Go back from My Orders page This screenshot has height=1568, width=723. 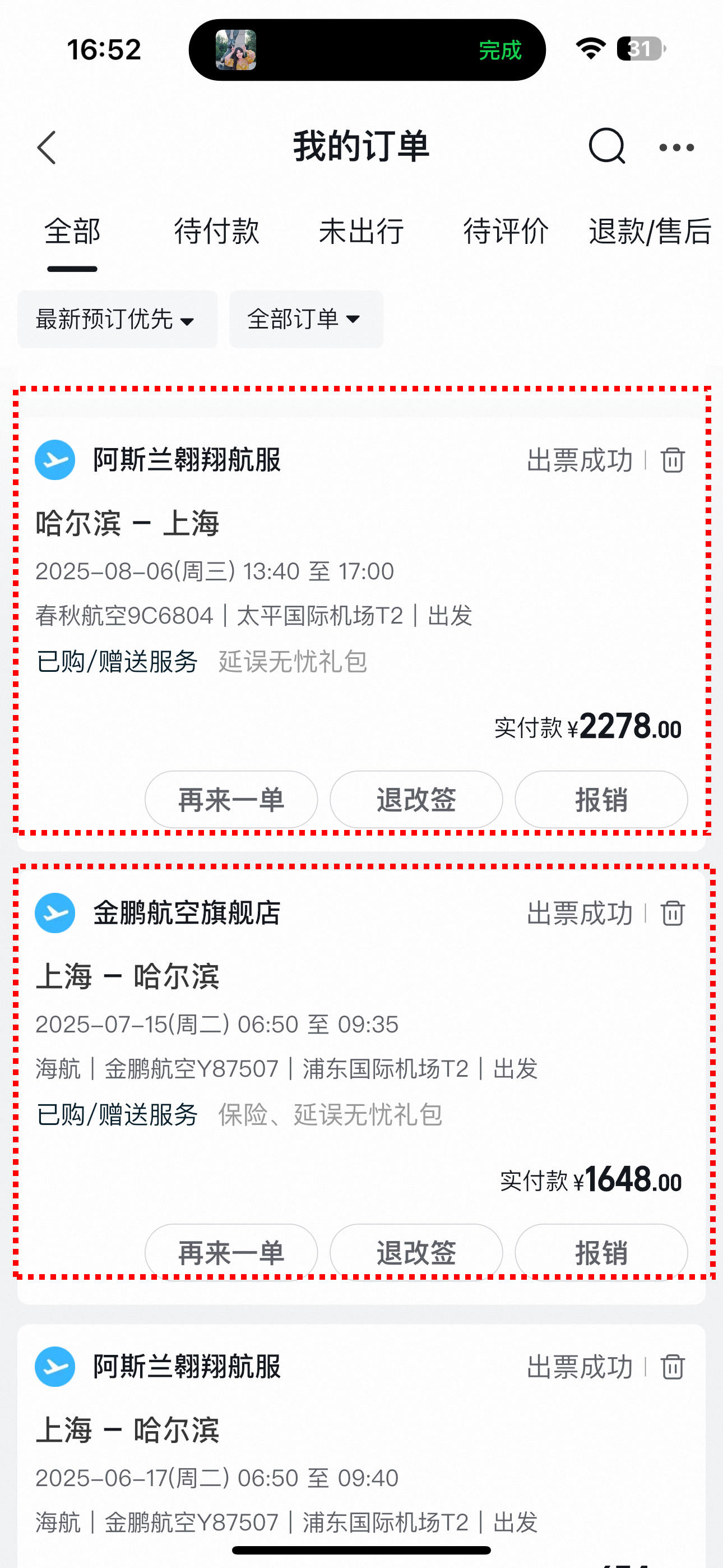click(47, 147)
